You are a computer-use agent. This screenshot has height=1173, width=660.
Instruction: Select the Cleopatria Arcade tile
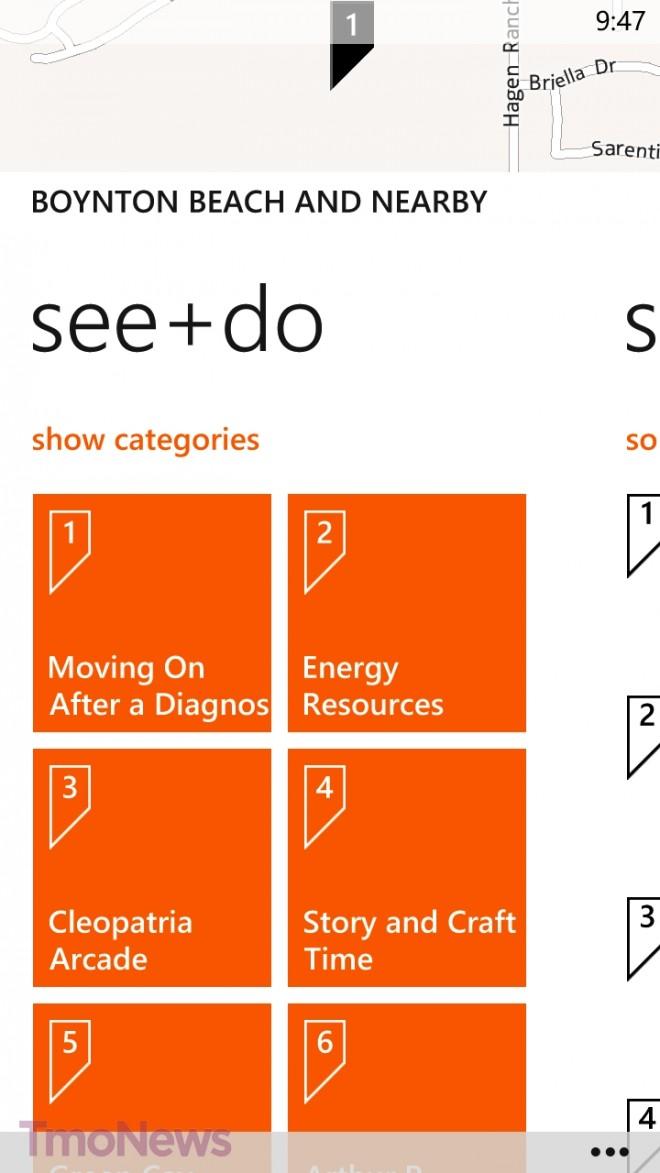pyautogui.click(x=152, y=868)
